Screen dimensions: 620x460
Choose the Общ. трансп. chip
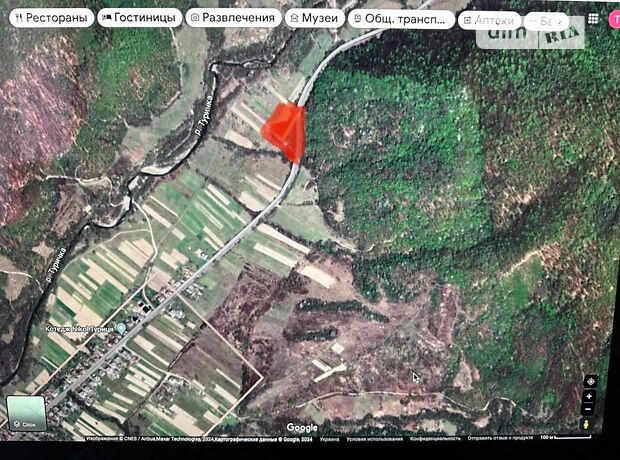[x=401, y=19]
